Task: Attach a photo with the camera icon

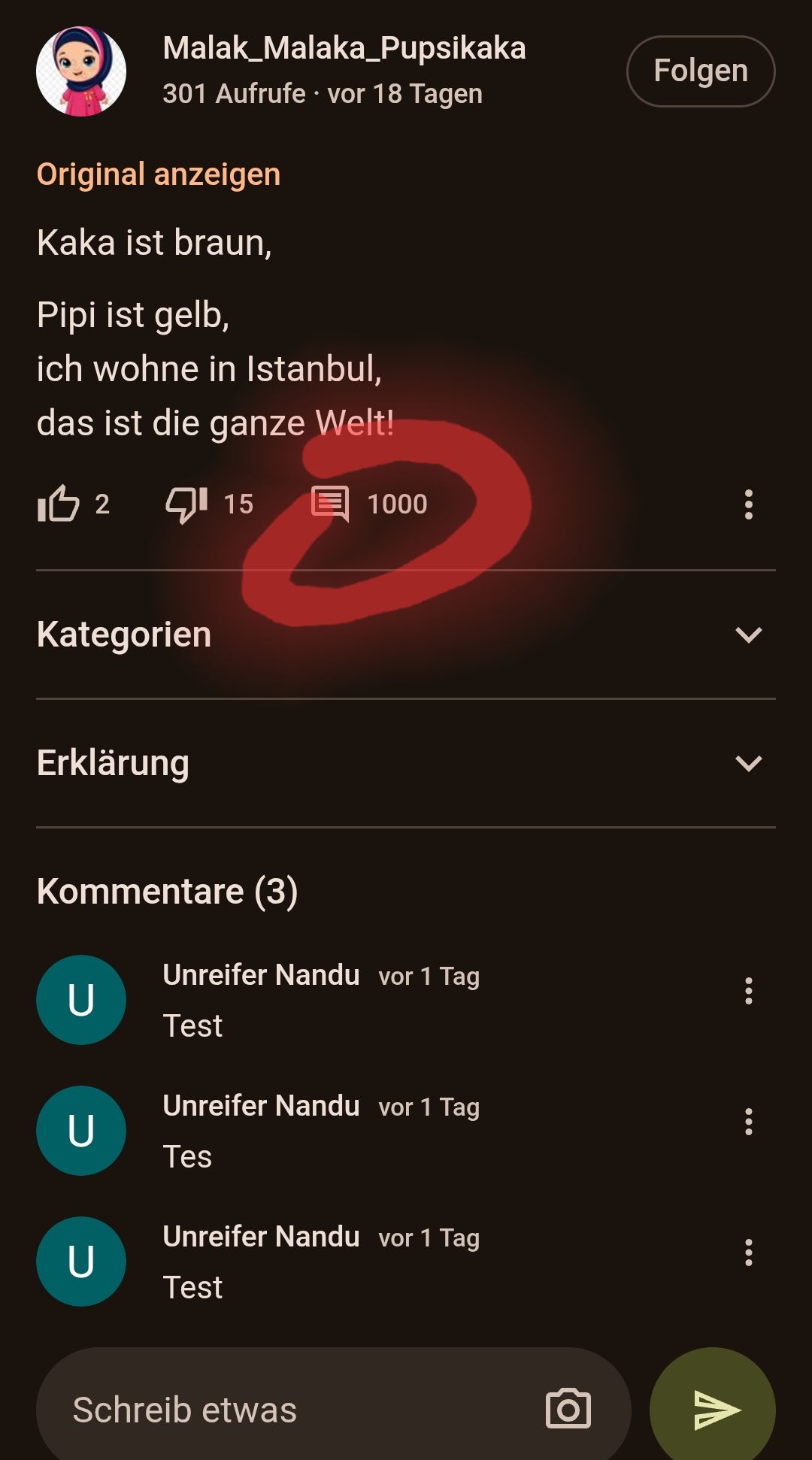Action: click(568, 1410)
